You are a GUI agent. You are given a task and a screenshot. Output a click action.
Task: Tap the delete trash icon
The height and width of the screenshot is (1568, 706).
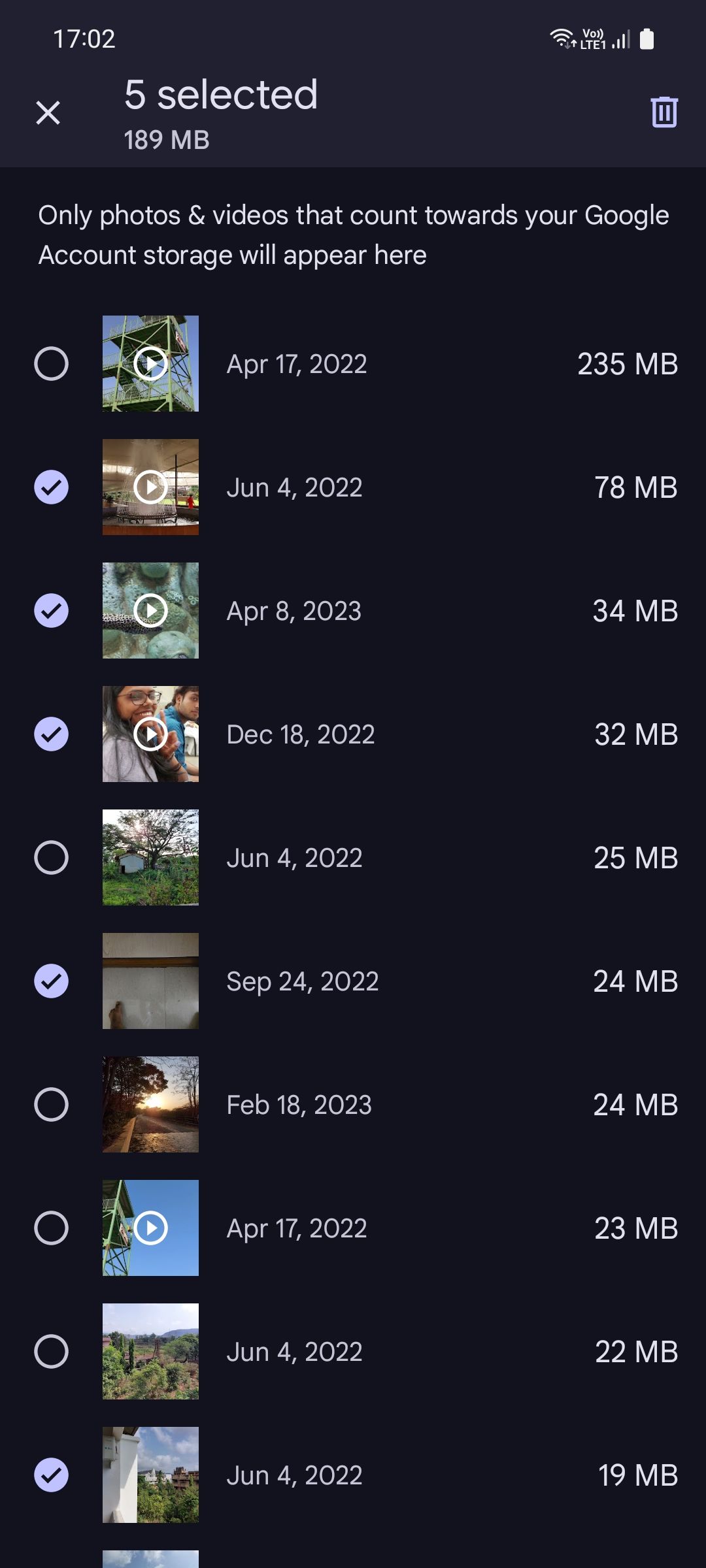coord(664,111)
